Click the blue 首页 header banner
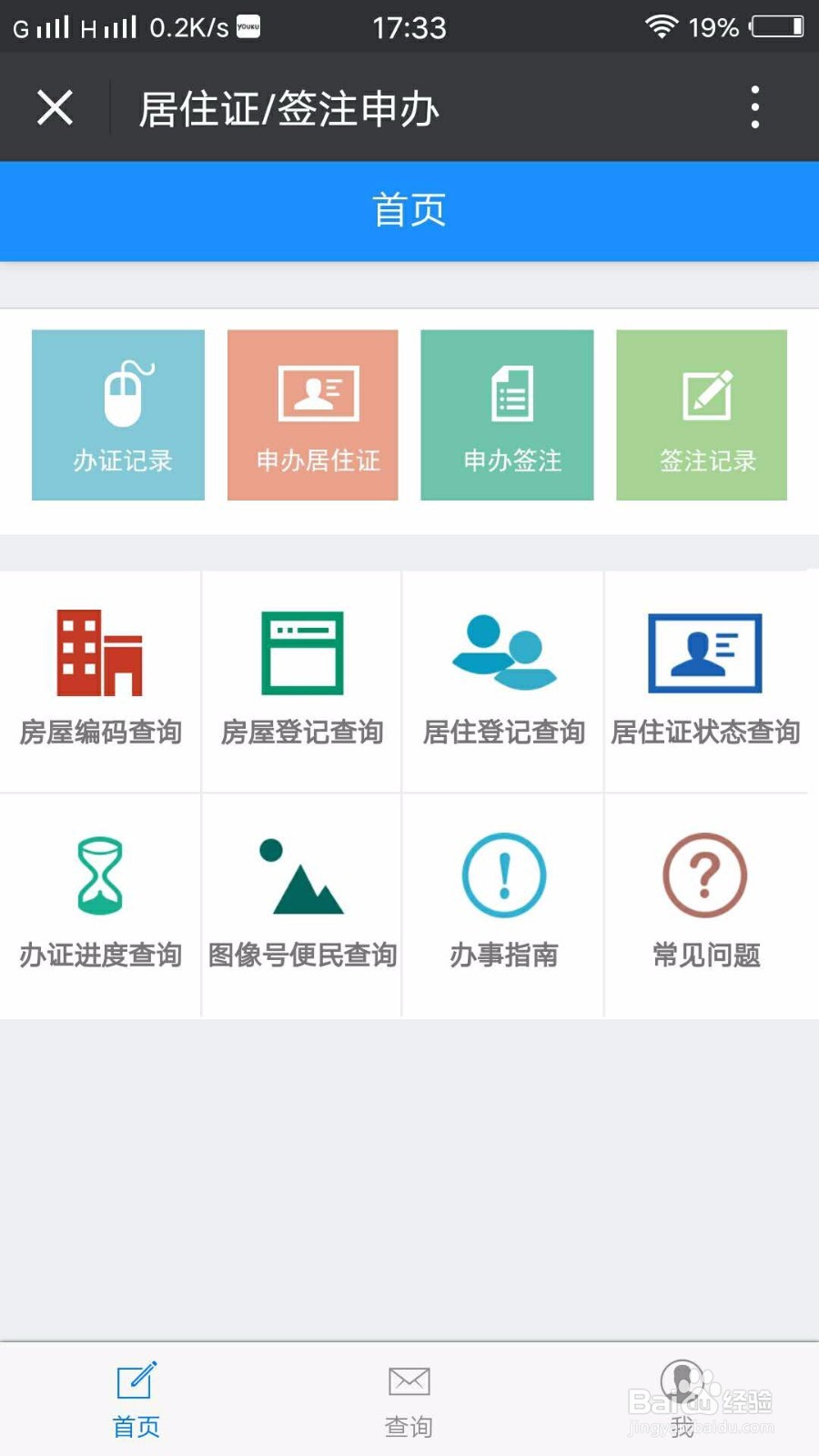This screenshot has height=1456, width=819. click(409, 209)
